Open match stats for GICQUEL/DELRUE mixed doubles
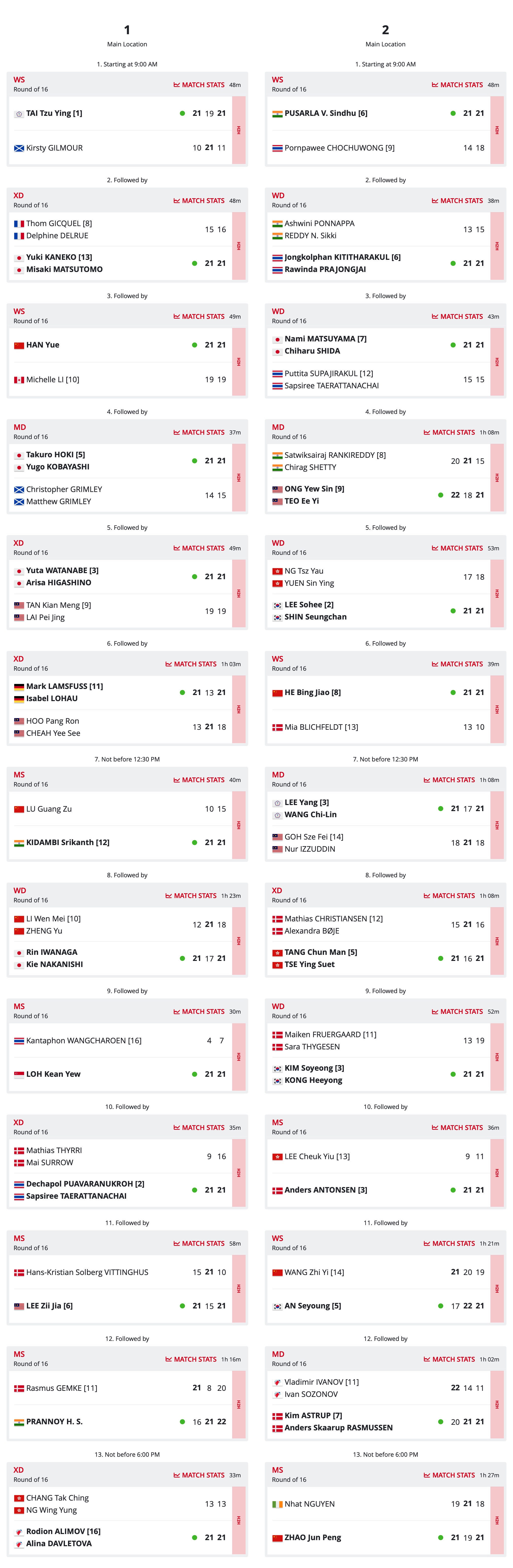Viewport: 513px width, 1568px height. pos(199,201)
